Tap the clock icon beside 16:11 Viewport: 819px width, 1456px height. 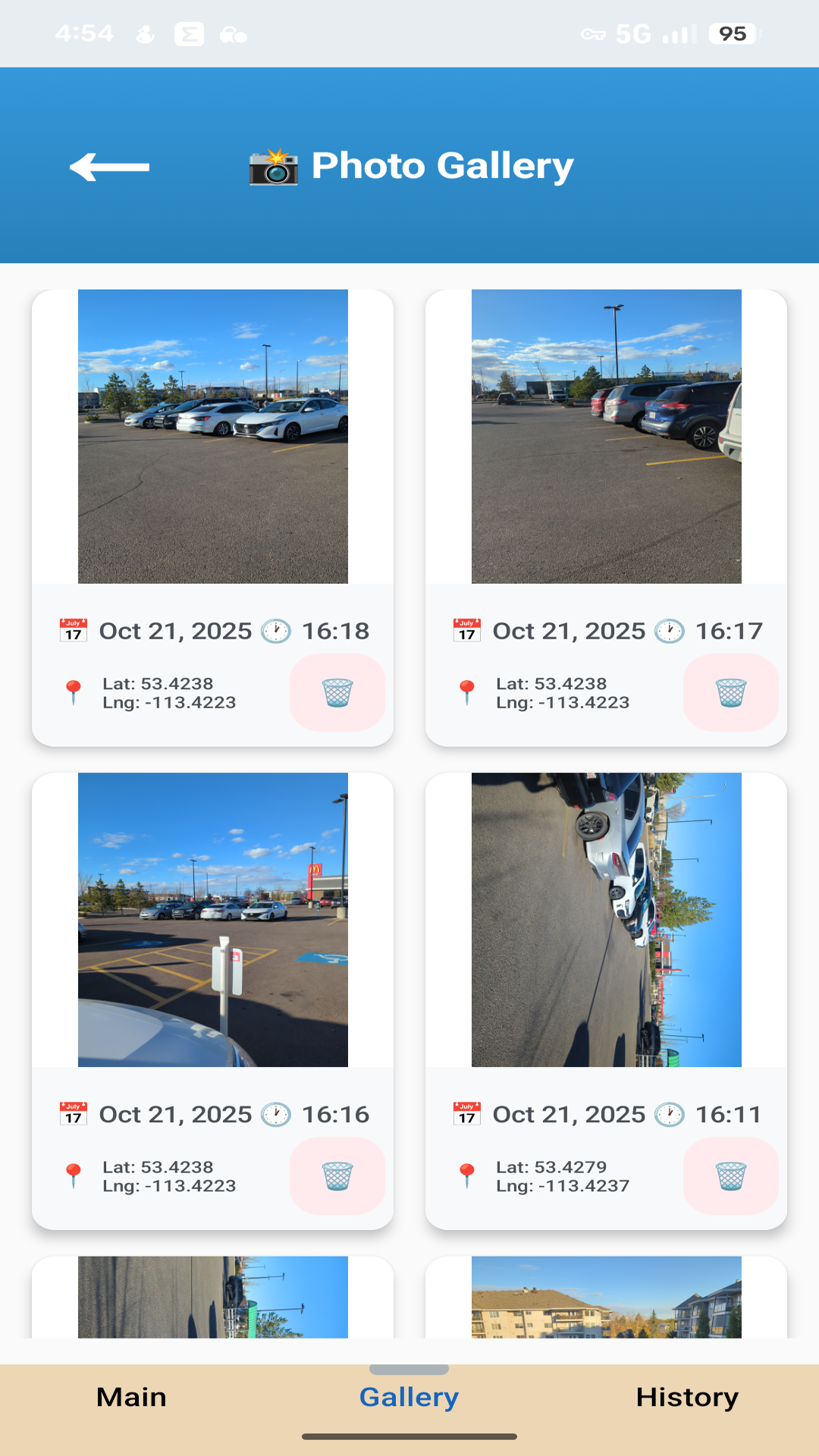point(669,1115)
